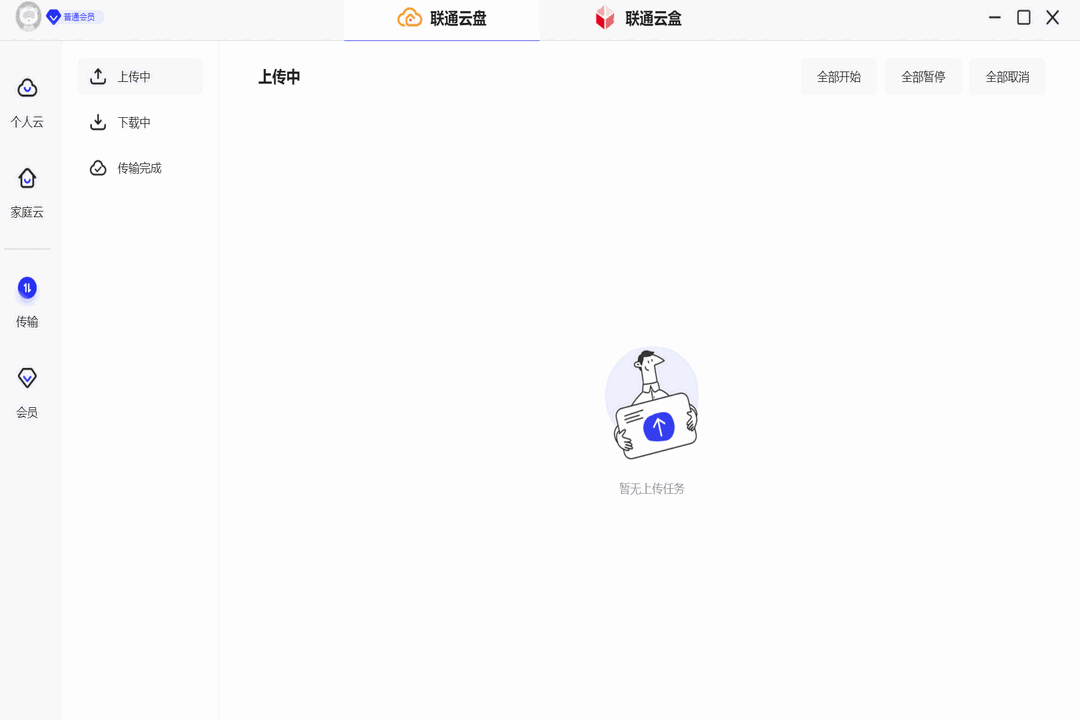Pause all with 全部暂停
This screenshot has width=1080, height=720.
tap(923, 77)
